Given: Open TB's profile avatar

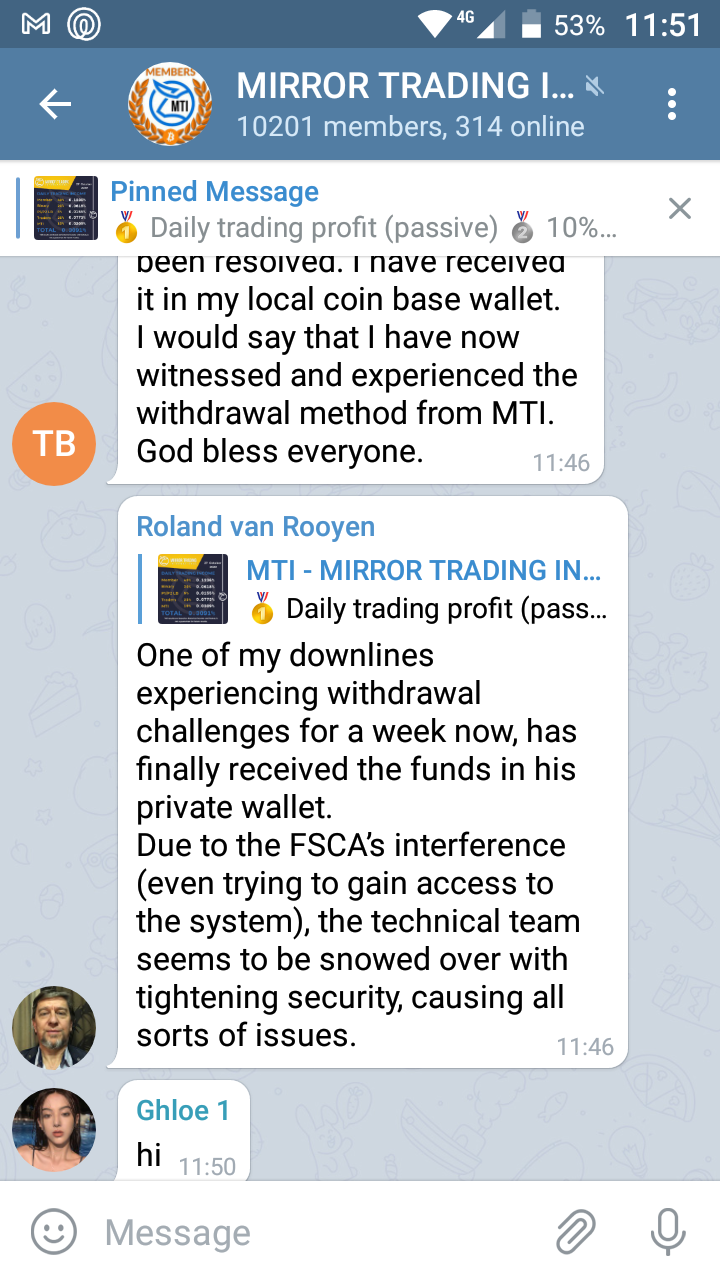Looking at the screenshot, I should coord(54,444).
